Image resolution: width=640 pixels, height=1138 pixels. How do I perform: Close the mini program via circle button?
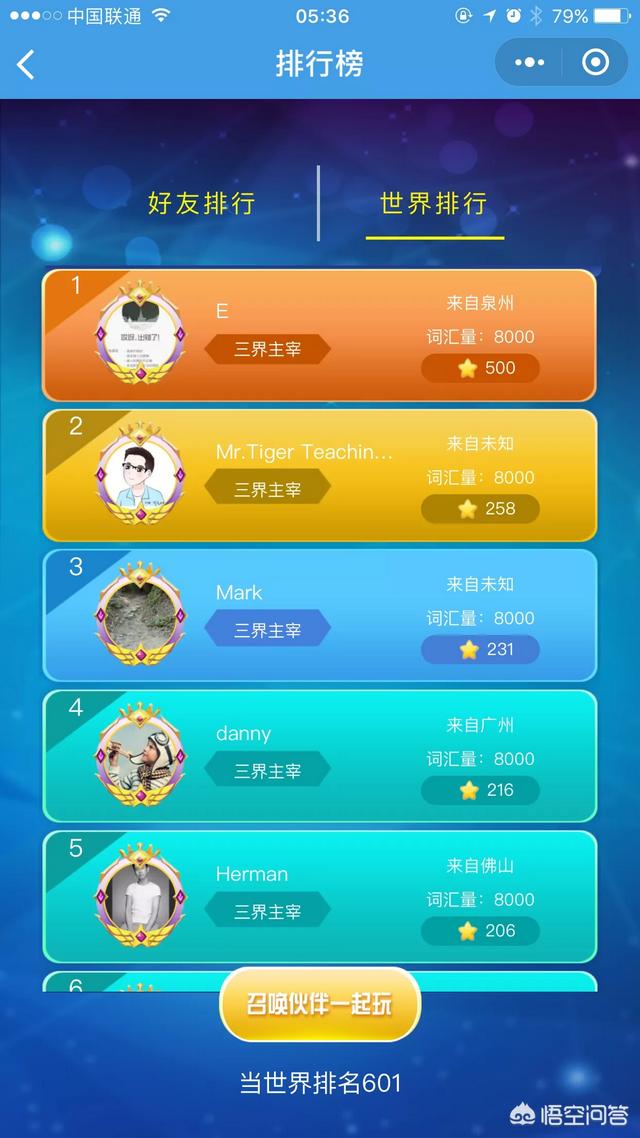tap(595, 63)
